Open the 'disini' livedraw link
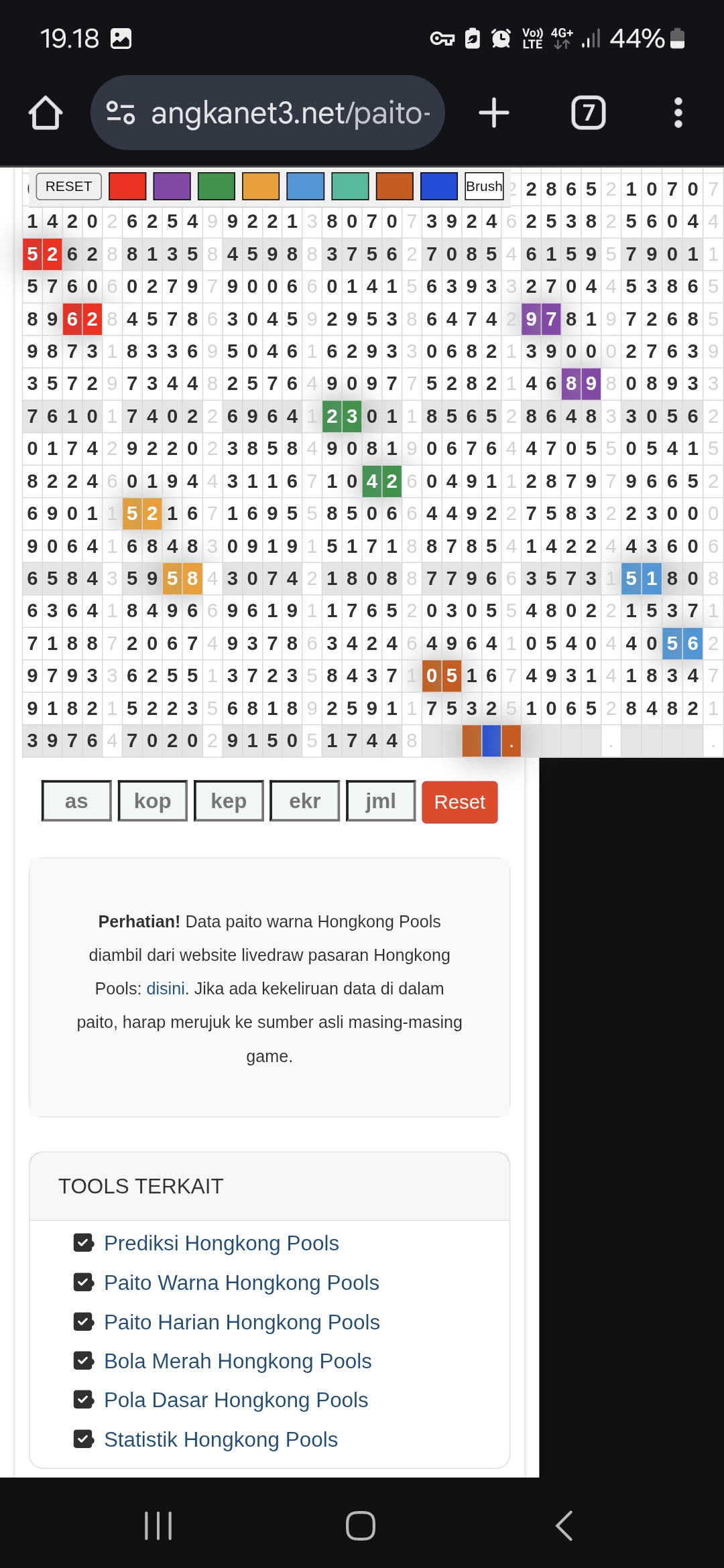This screenshot has height=1568, width=724. tap(166, 988)
